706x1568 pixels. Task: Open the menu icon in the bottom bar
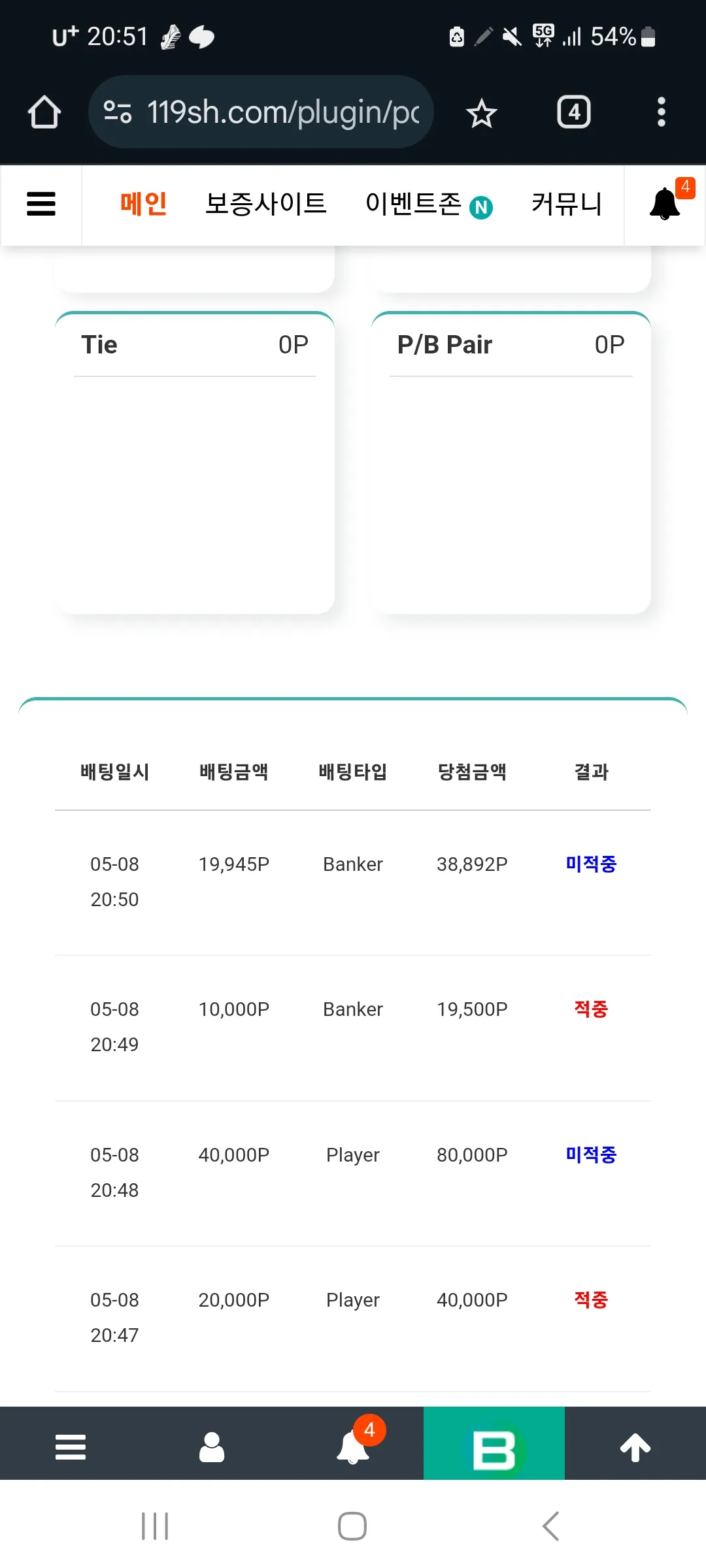tap(71, 1446)
